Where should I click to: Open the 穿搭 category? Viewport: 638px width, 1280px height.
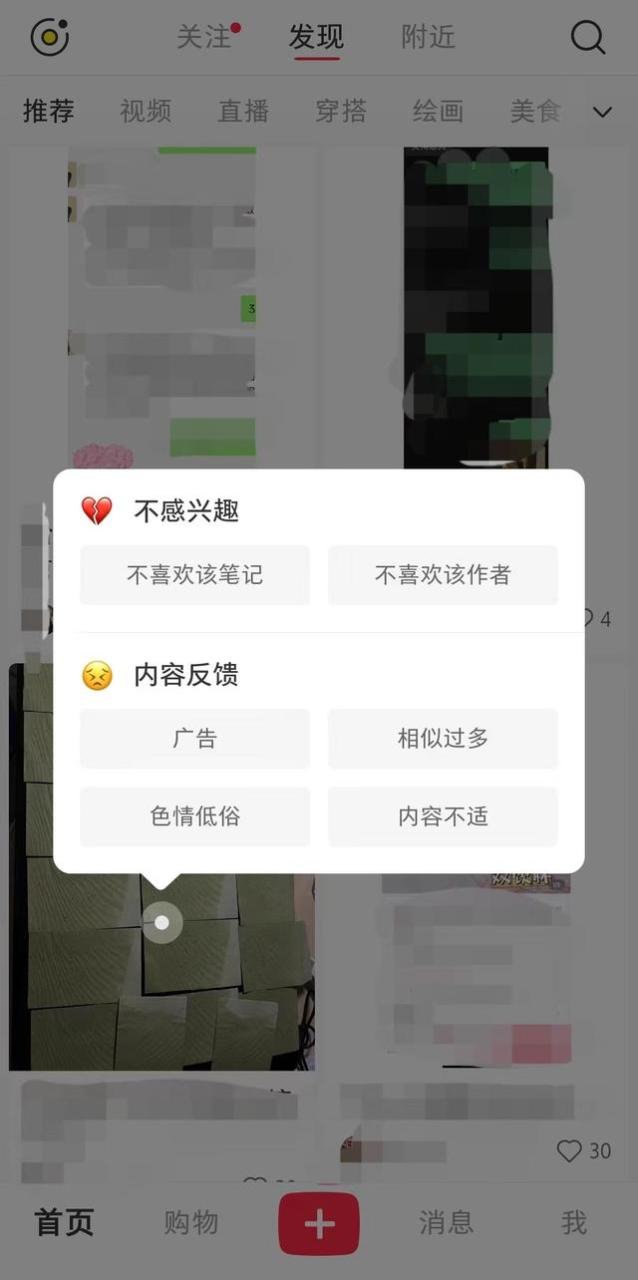click(341, 111)
